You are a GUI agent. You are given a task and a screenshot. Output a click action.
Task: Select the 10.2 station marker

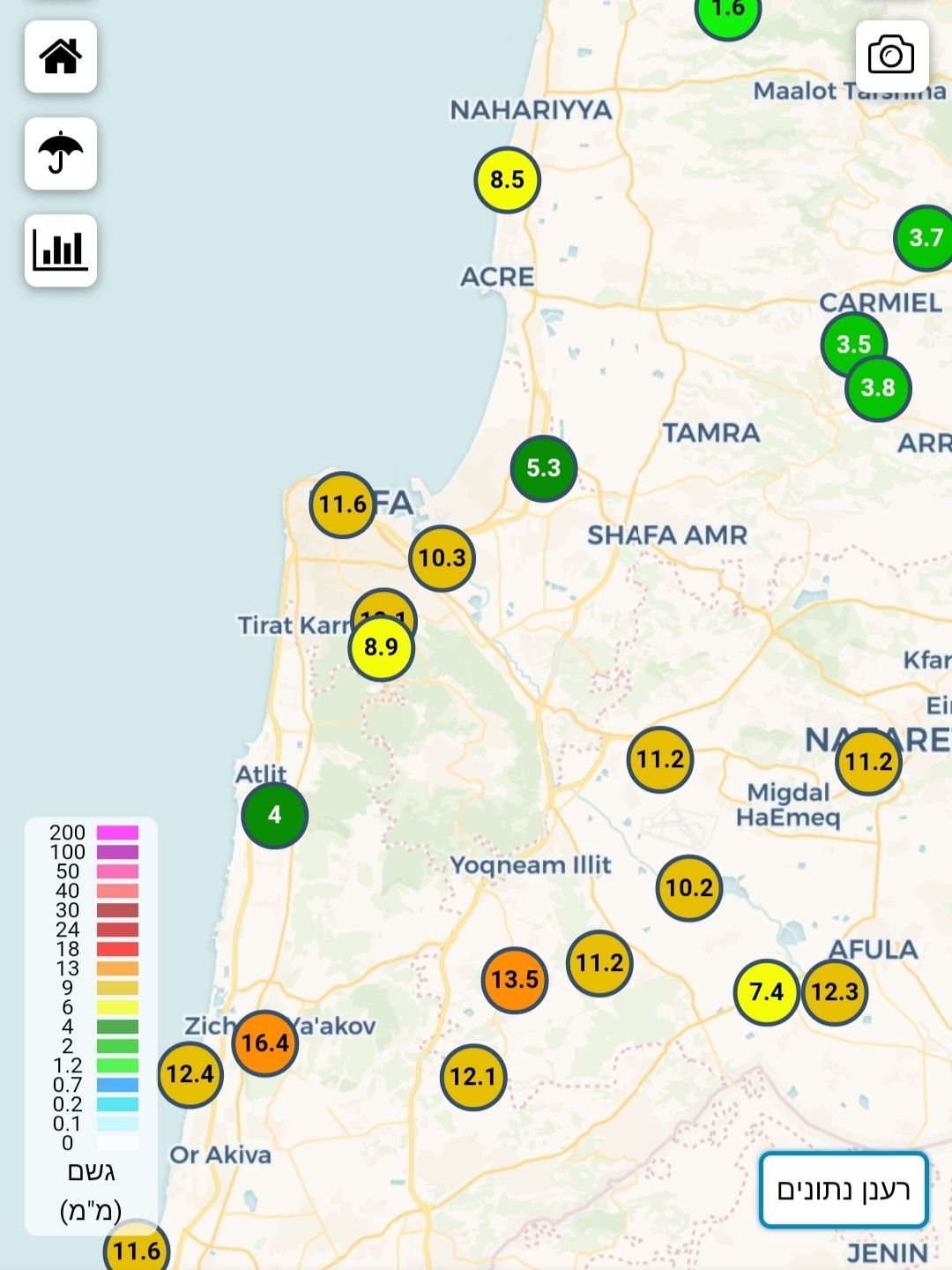689,888
